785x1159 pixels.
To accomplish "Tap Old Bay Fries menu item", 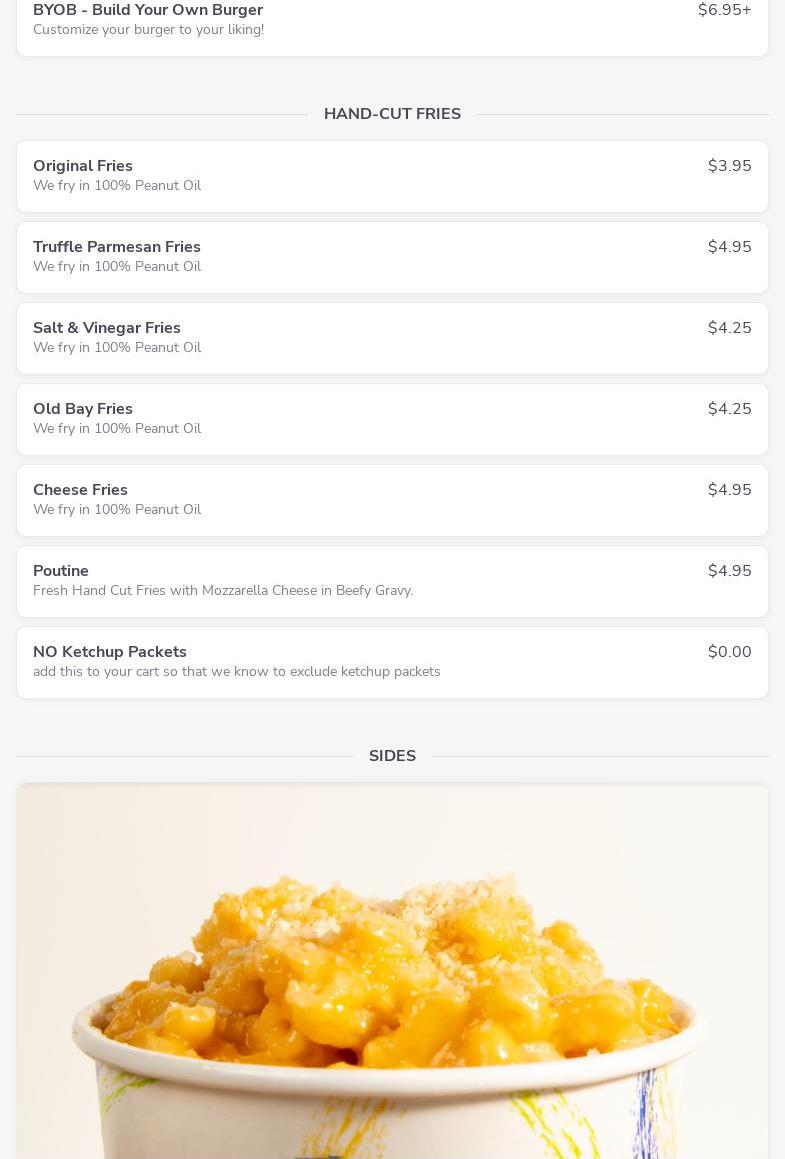I will click(392, 419).
